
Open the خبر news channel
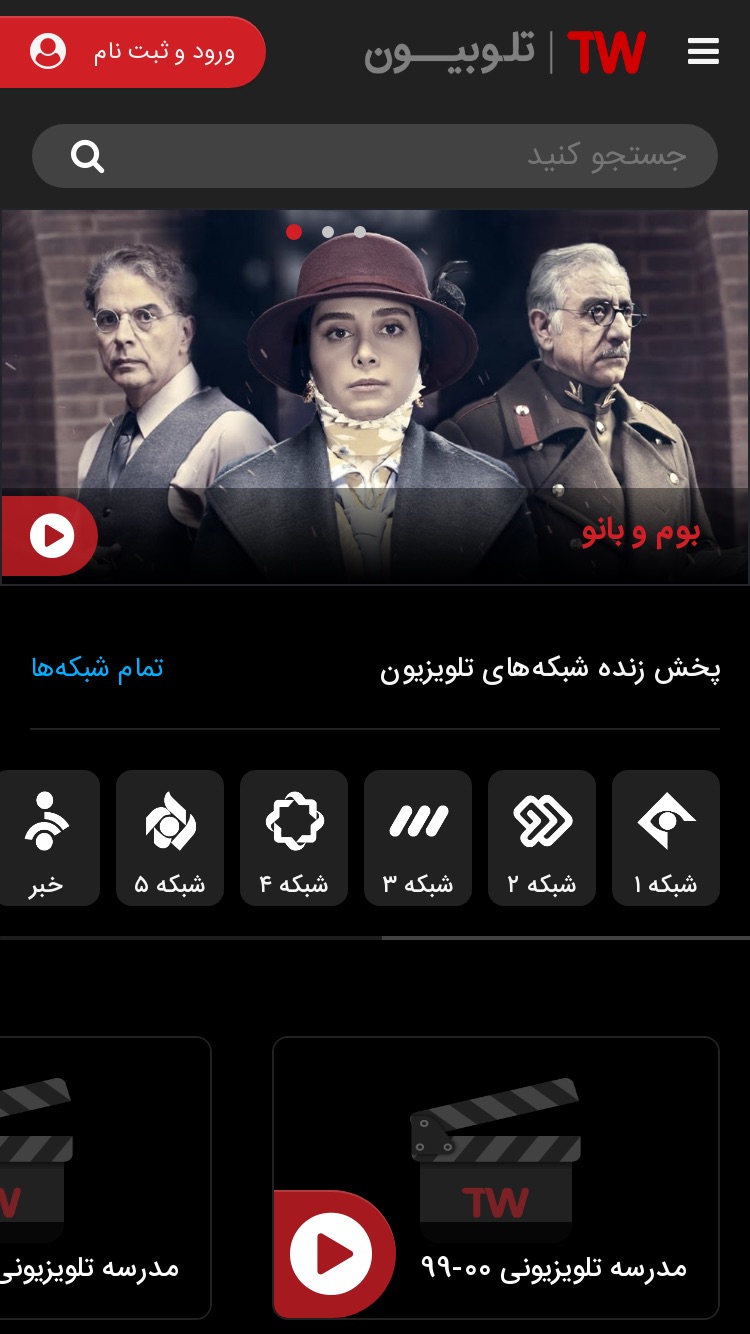click(48, 838)
